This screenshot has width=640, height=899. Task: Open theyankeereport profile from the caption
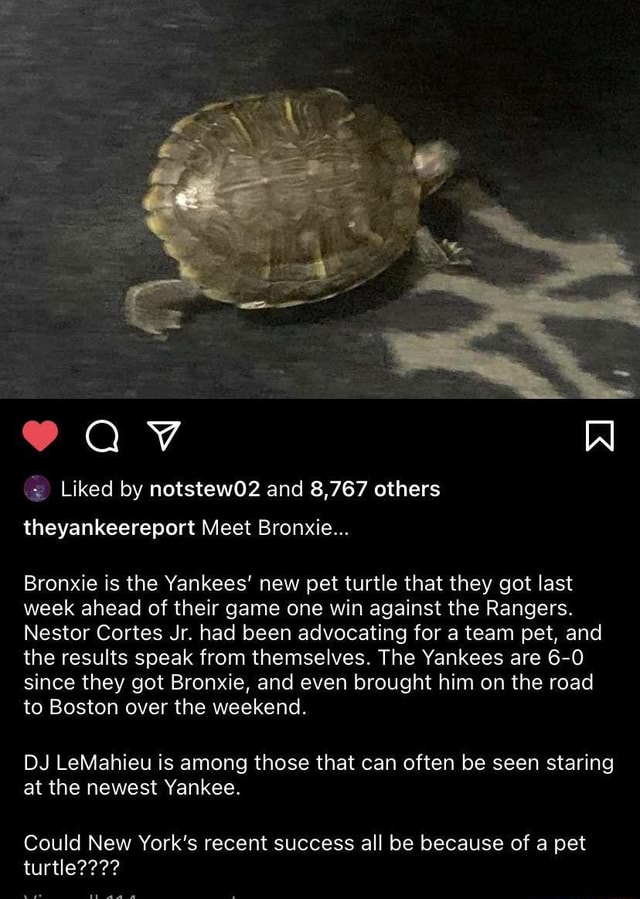[x=109, y=528]
